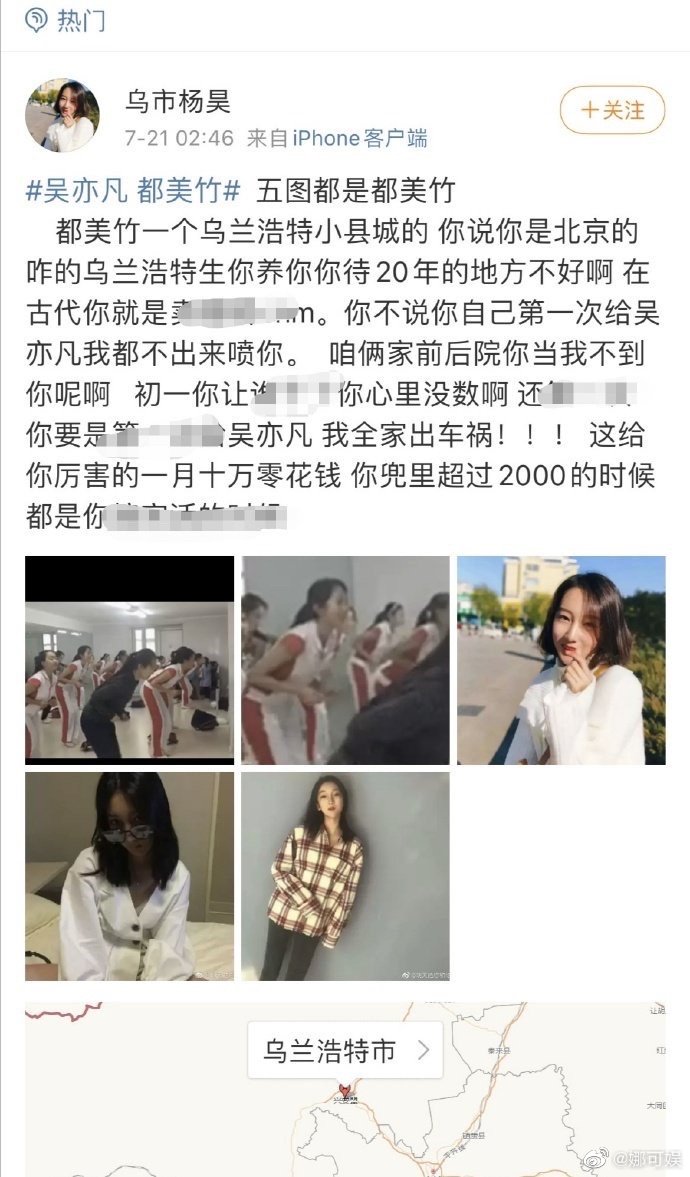Open fifth photo with plaid shirt

(345, 876)
